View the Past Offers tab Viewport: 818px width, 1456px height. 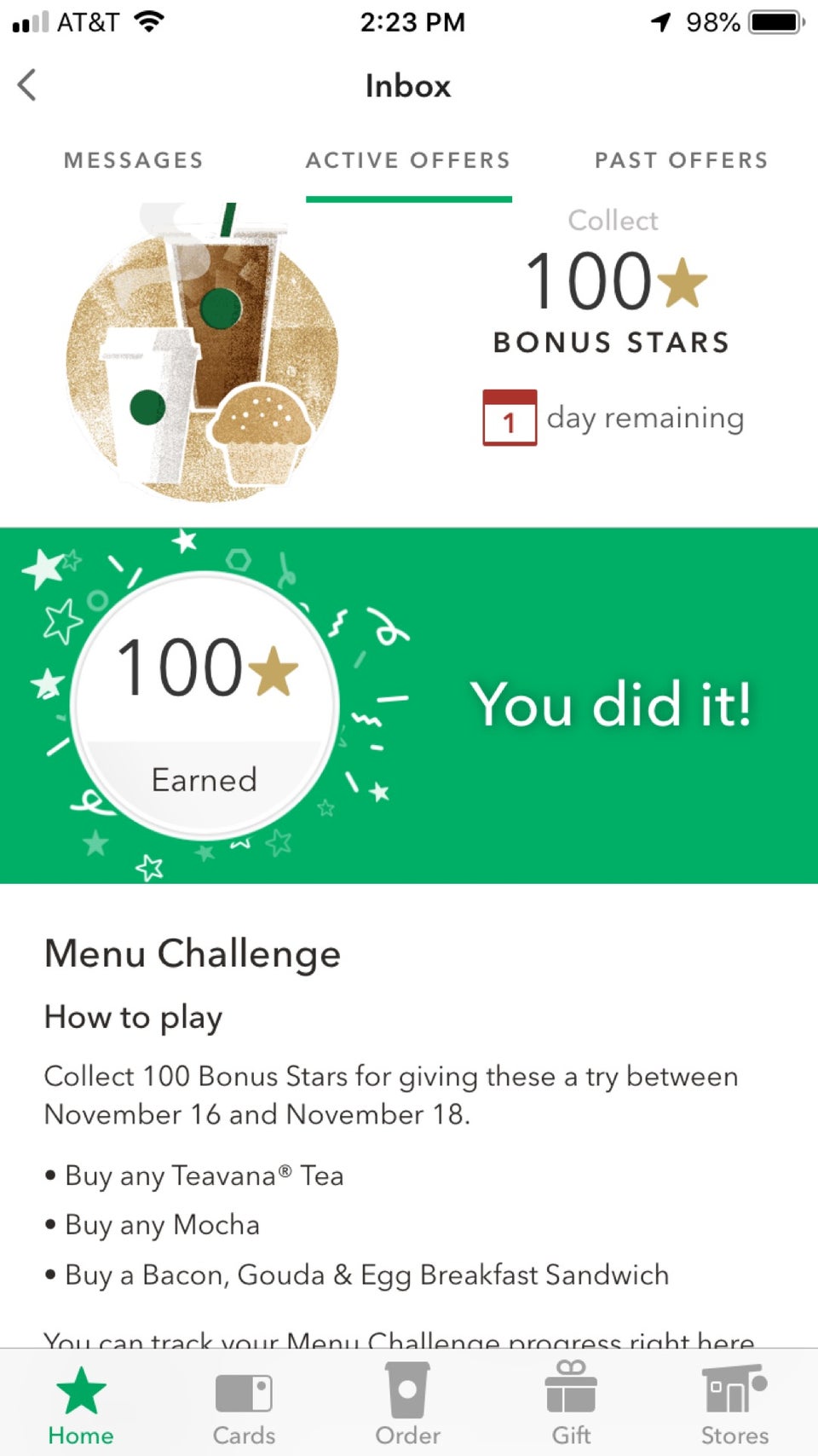coord(681,160)
